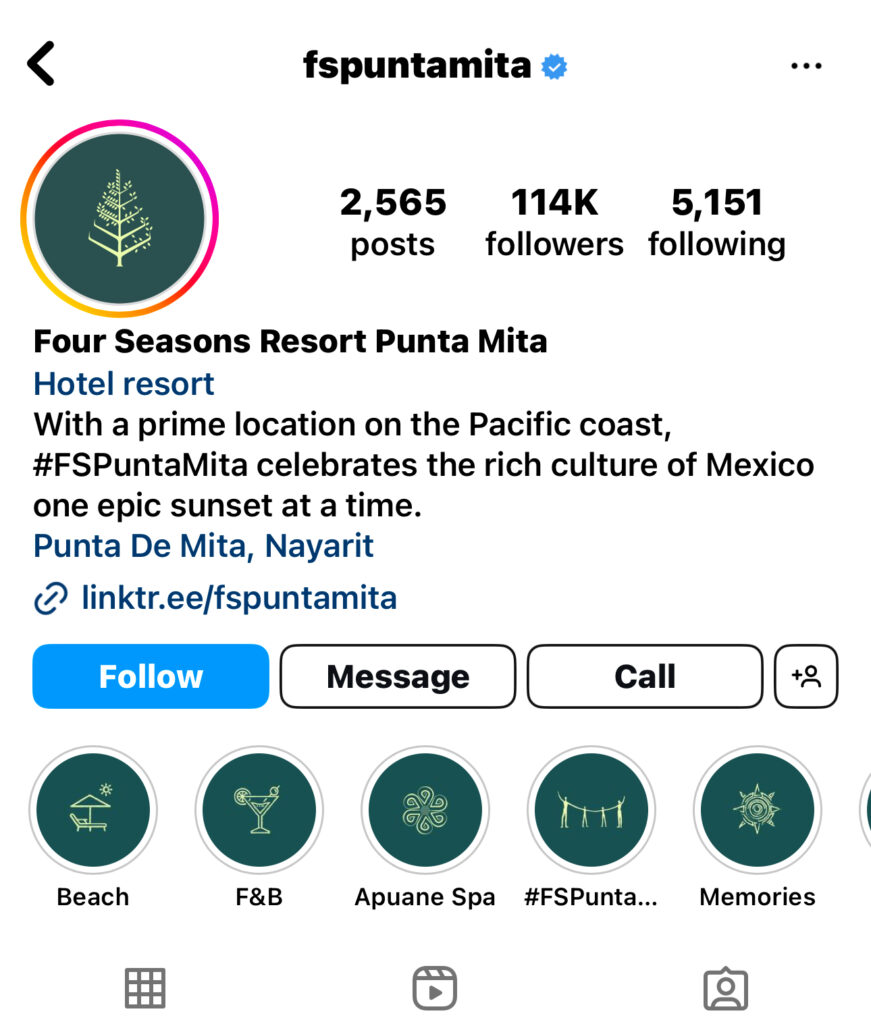This screenshot has height=1024, width=871.
Task: Open the #FSPunta... story highlight
Action: pyautogui.click(x=591, y=810)
